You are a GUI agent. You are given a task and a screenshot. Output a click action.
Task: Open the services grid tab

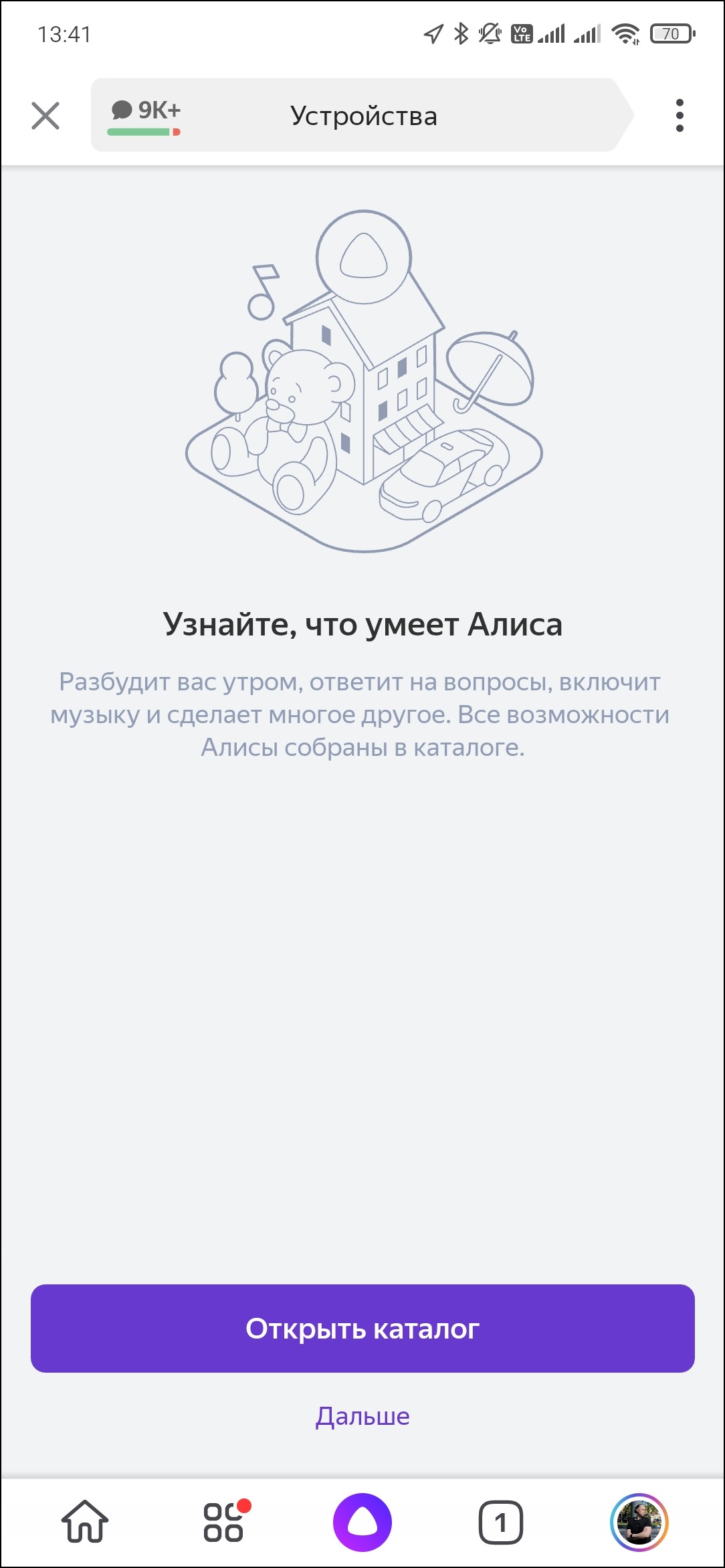(224, 1522)
